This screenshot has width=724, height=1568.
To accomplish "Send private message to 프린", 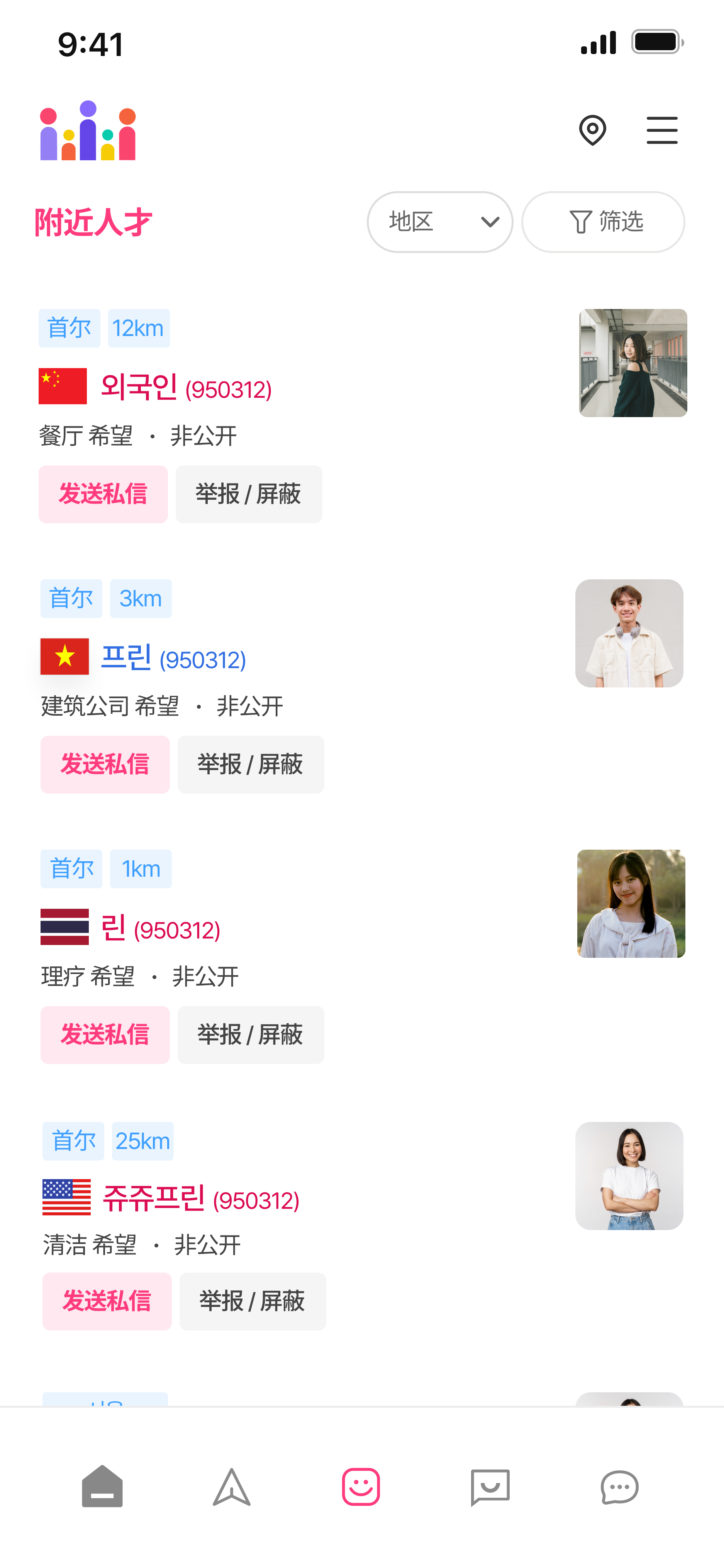I will coord(105,764).
